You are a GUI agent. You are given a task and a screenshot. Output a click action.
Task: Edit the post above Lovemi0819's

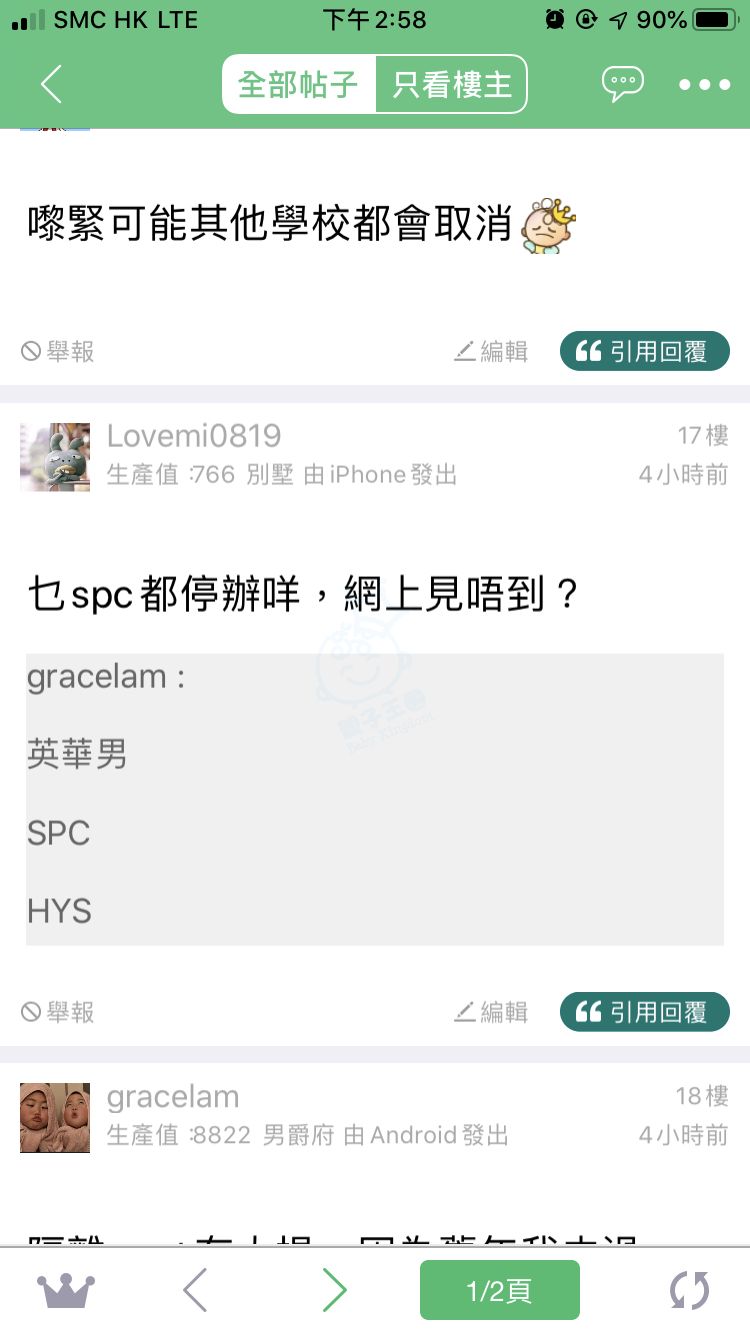click(x=491, y=351)
